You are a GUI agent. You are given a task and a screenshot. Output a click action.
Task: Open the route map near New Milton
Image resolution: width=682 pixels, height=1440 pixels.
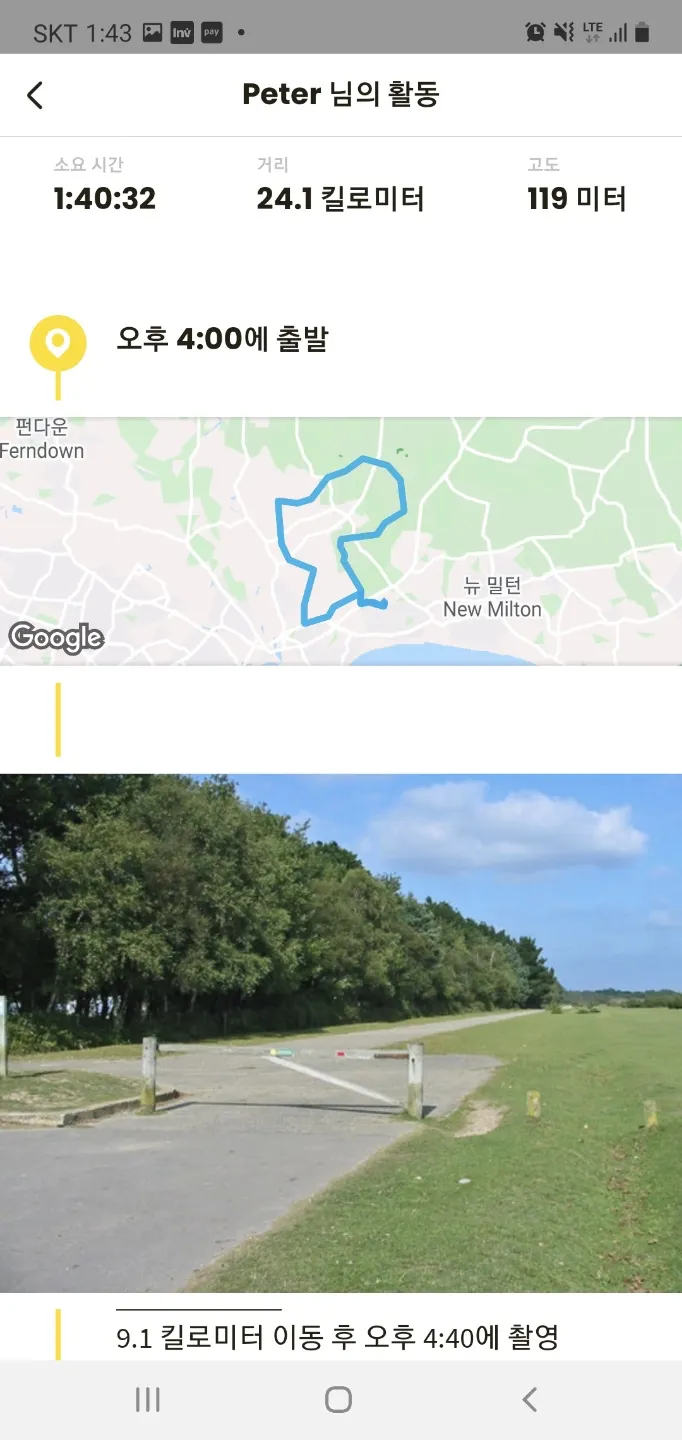(x=341, y=541)
